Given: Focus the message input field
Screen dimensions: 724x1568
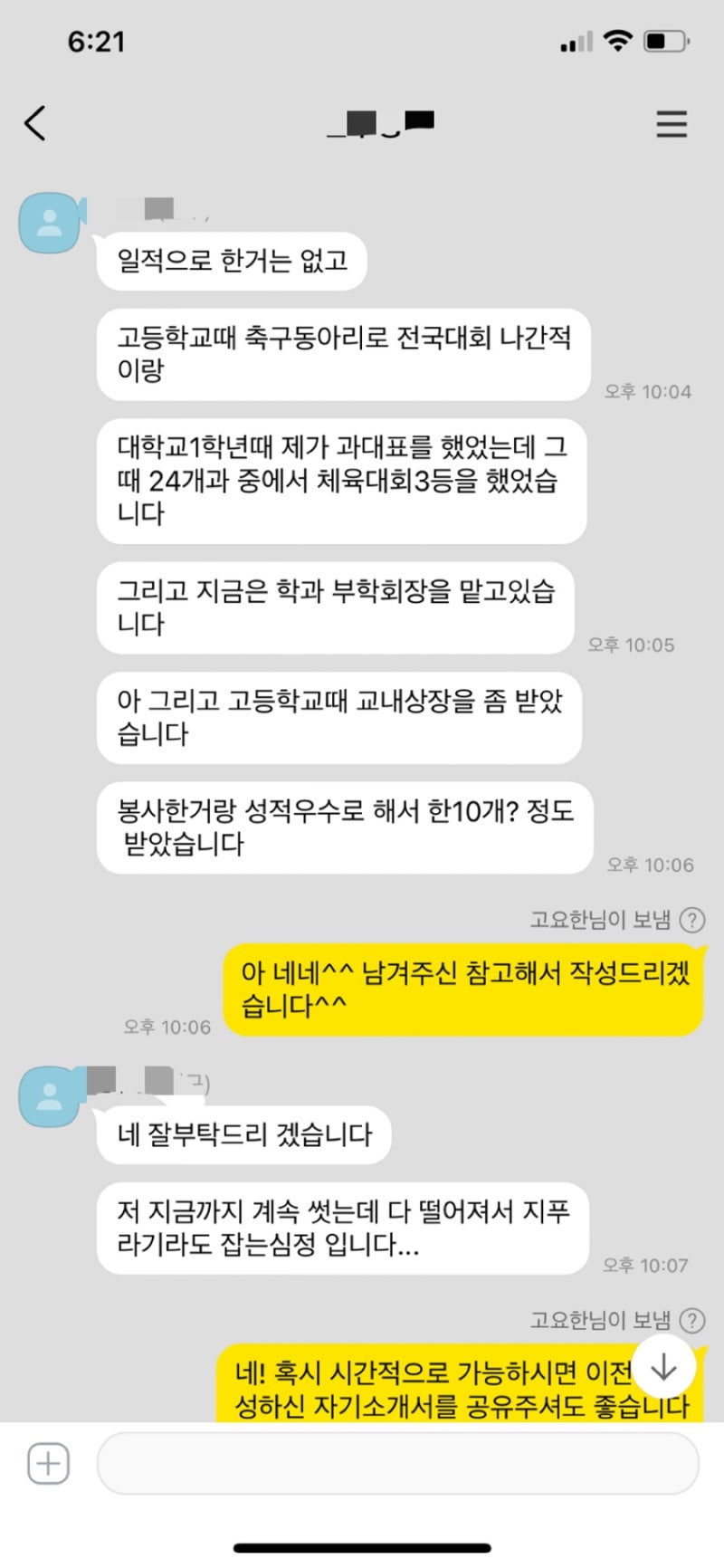Looking at the screenshot, I should point(398,1463).
